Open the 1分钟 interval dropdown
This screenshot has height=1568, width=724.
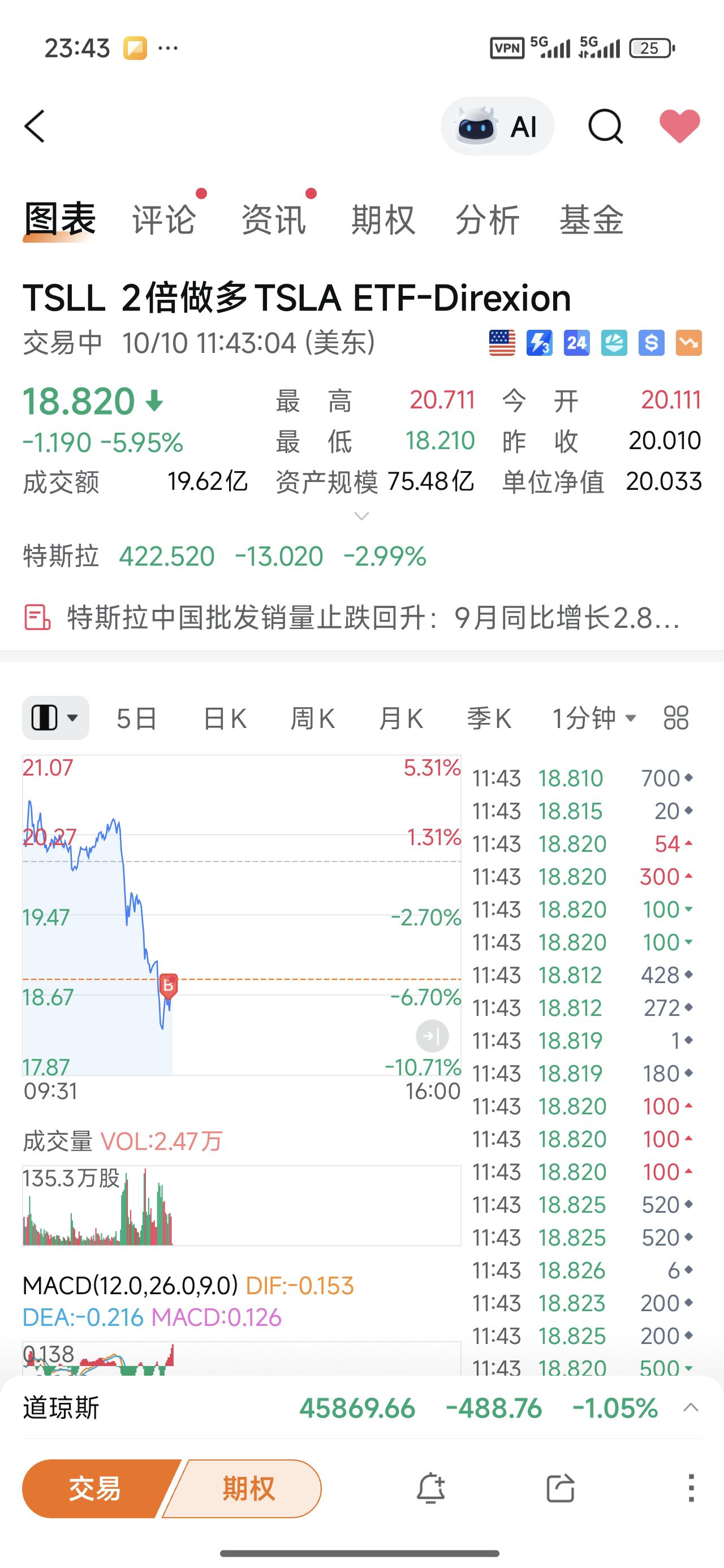pos(594,719)
